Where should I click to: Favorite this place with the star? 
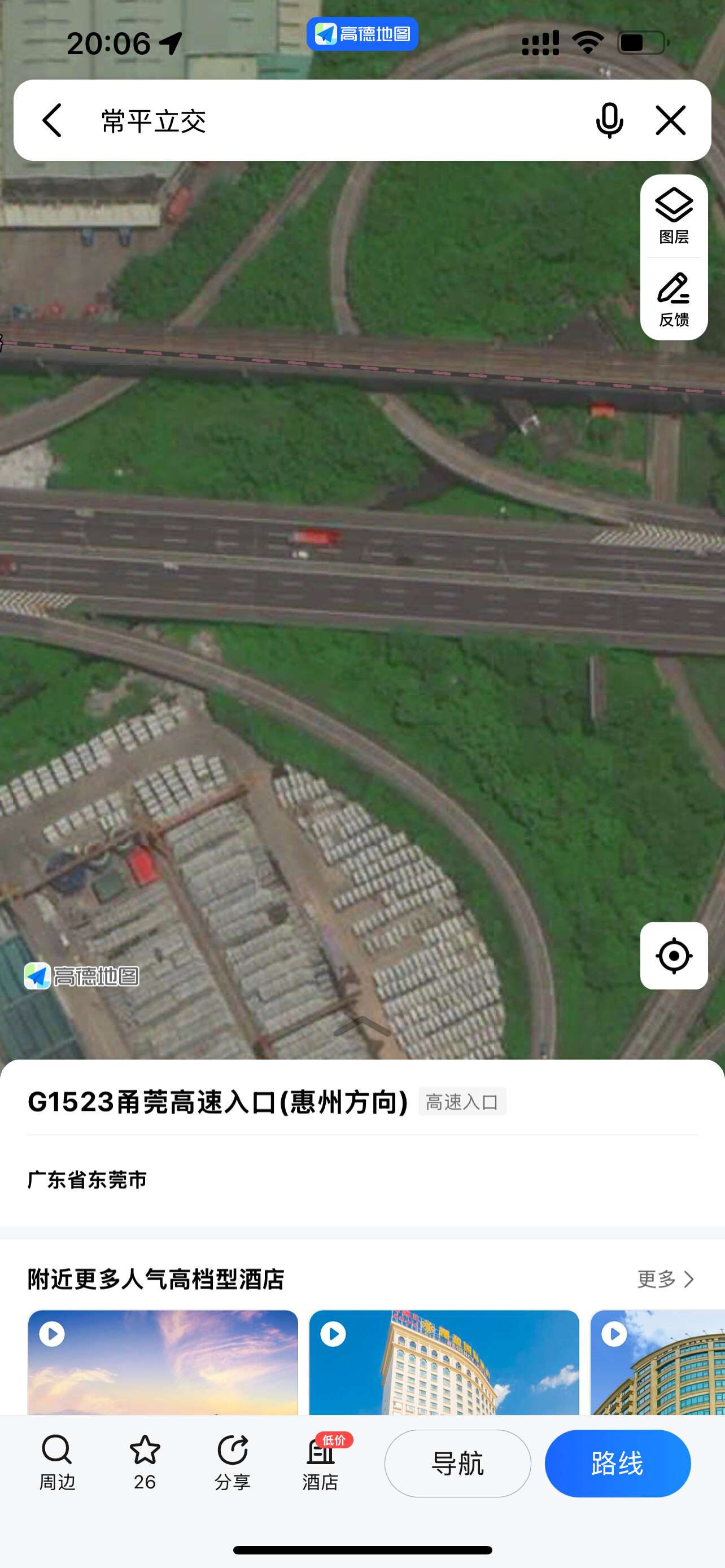(x=145, y=1462)
